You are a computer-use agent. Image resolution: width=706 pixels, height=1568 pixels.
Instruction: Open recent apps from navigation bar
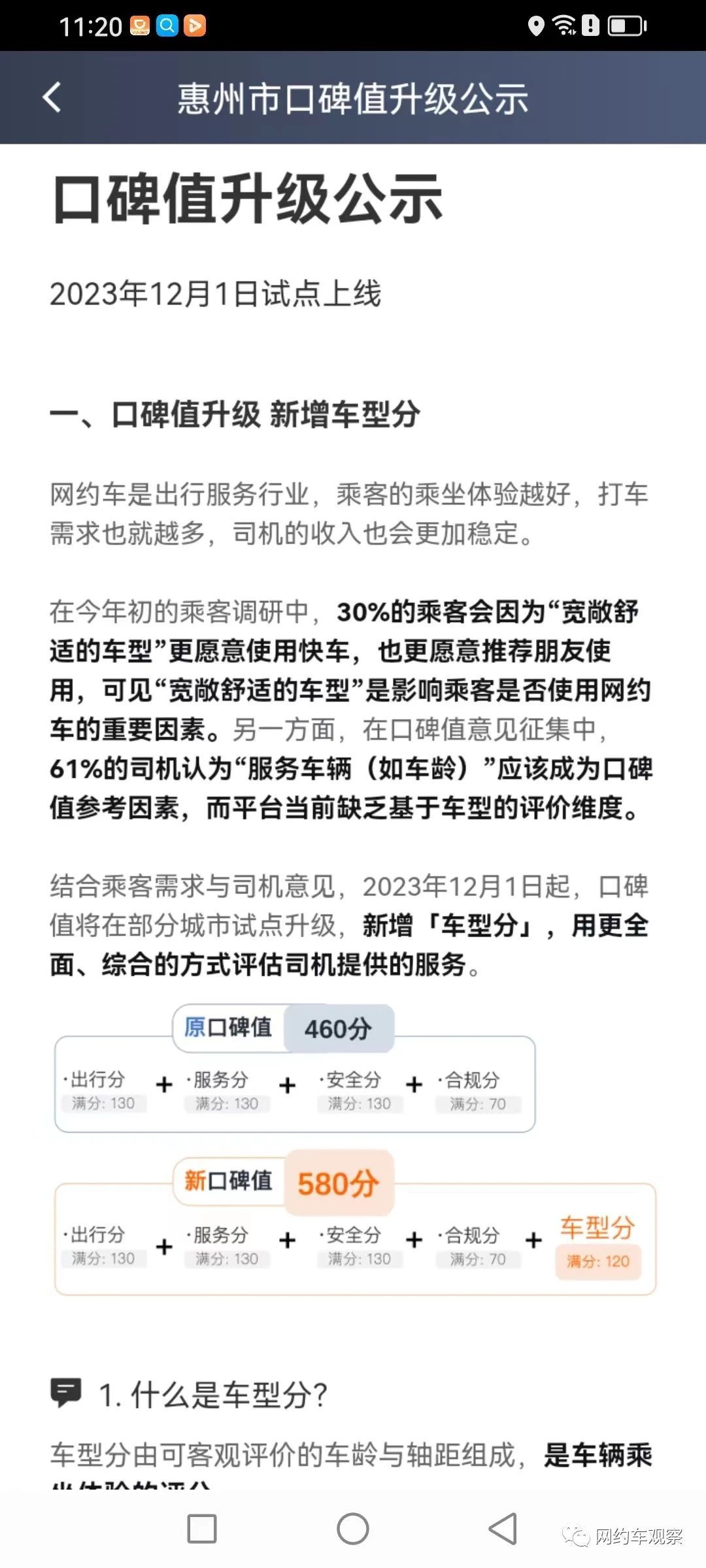(x=202, y=1529)
